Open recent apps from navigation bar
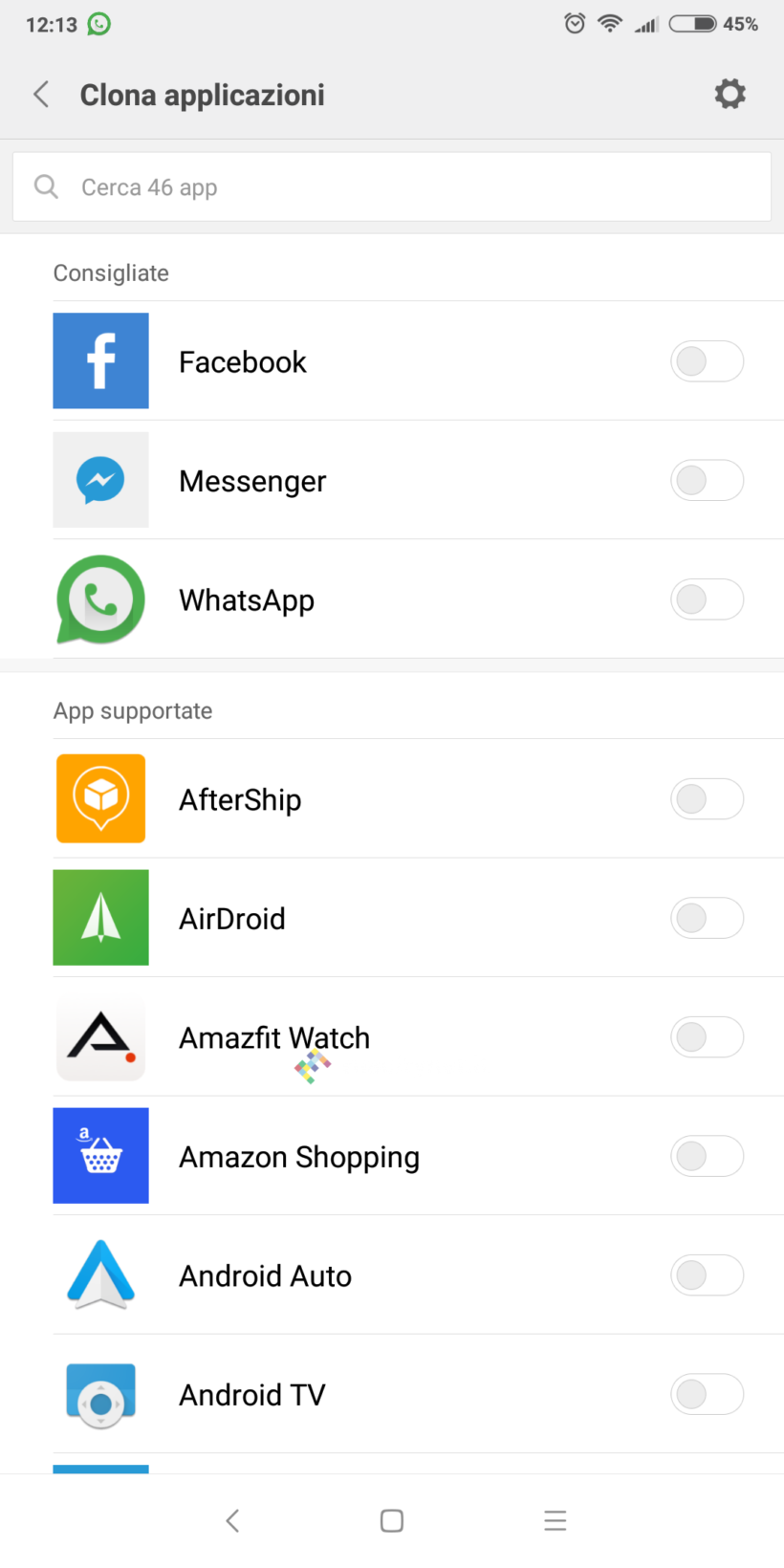The height and width of the screenshot is (1568, 784). (x=555, y=1521)
